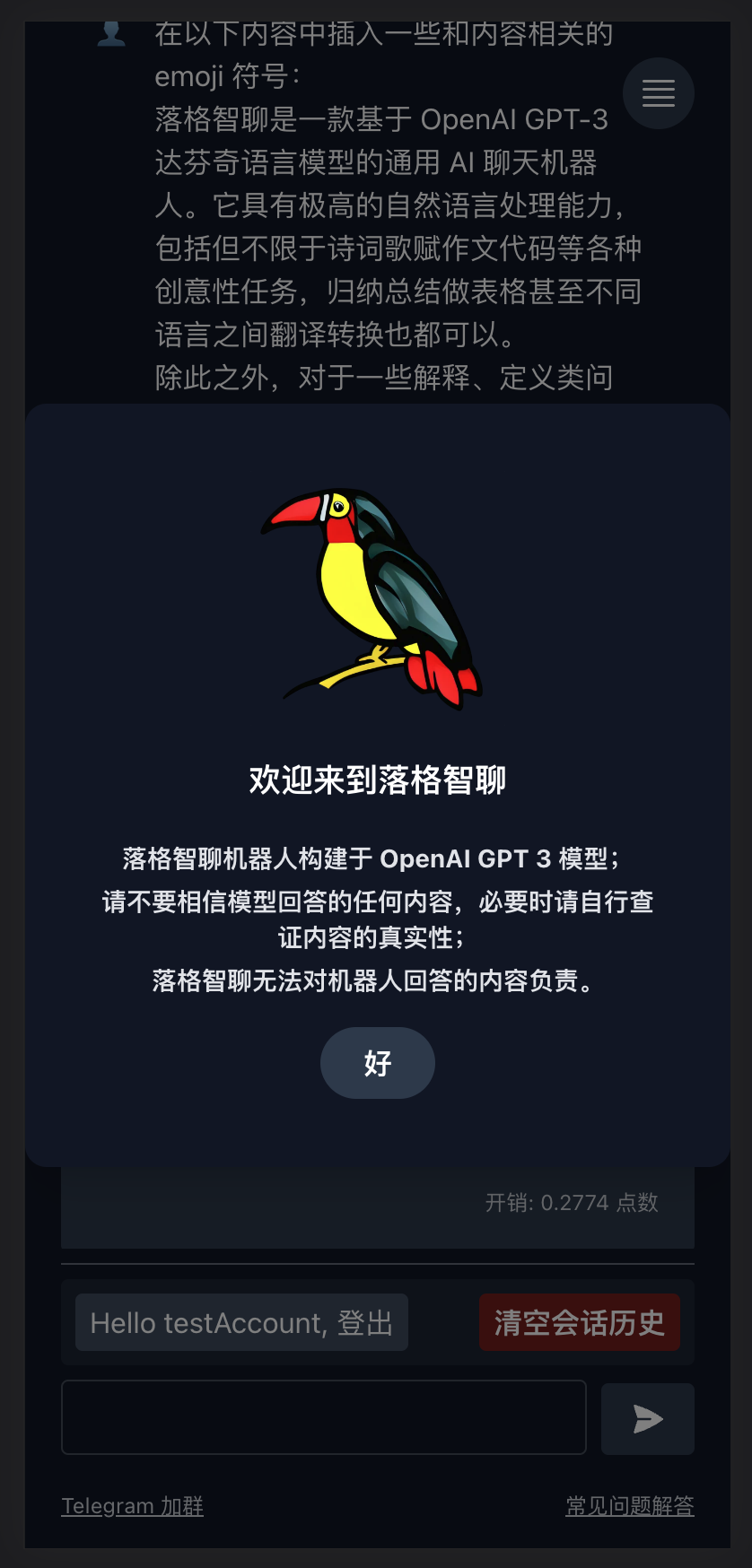Log out via Hello testAccount, 登出
The width and height of the screenshot is (752, 1568).
pyautogui.click(x=241, y=1322)
